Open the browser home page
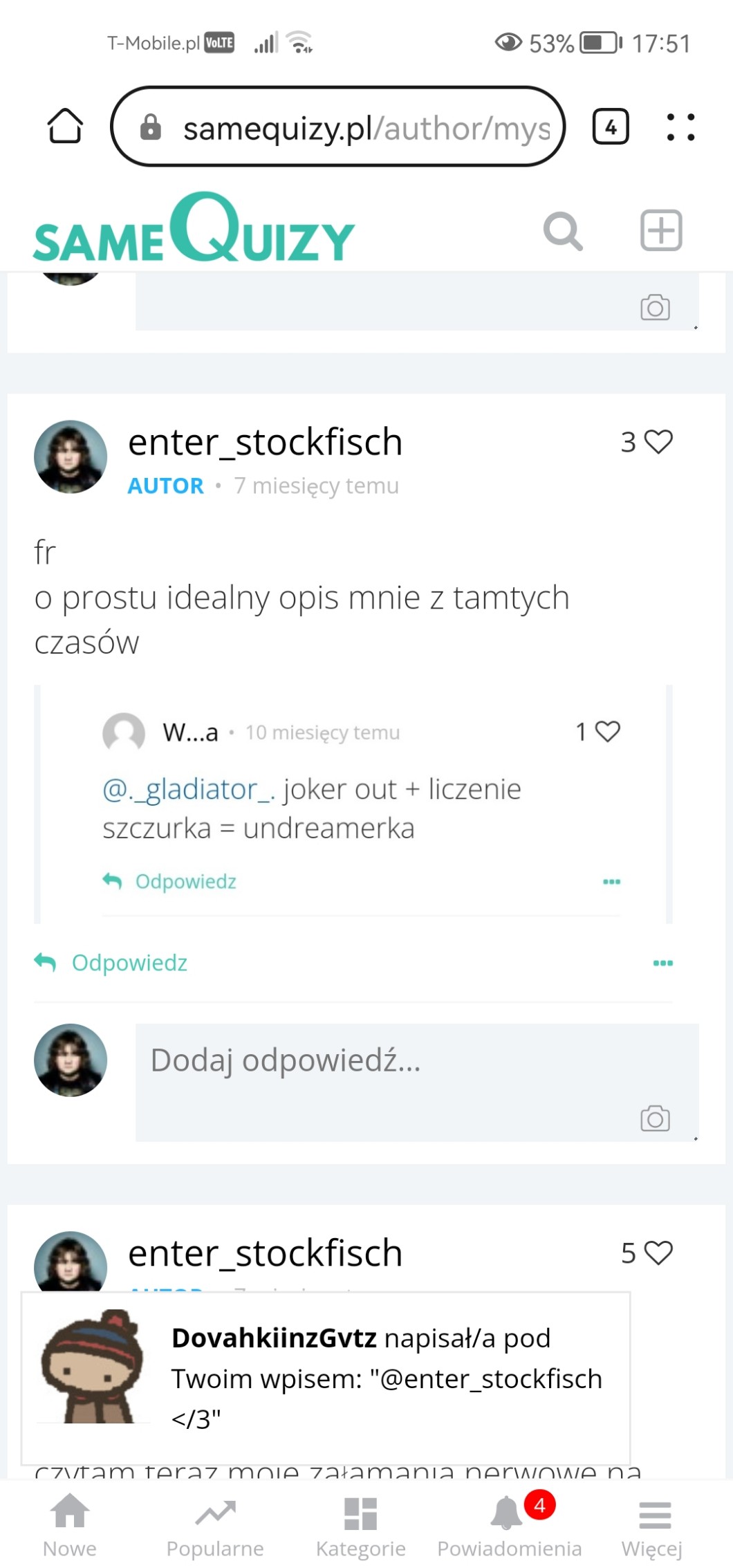This screenshot has height=1568, width=733. (65, 127)
